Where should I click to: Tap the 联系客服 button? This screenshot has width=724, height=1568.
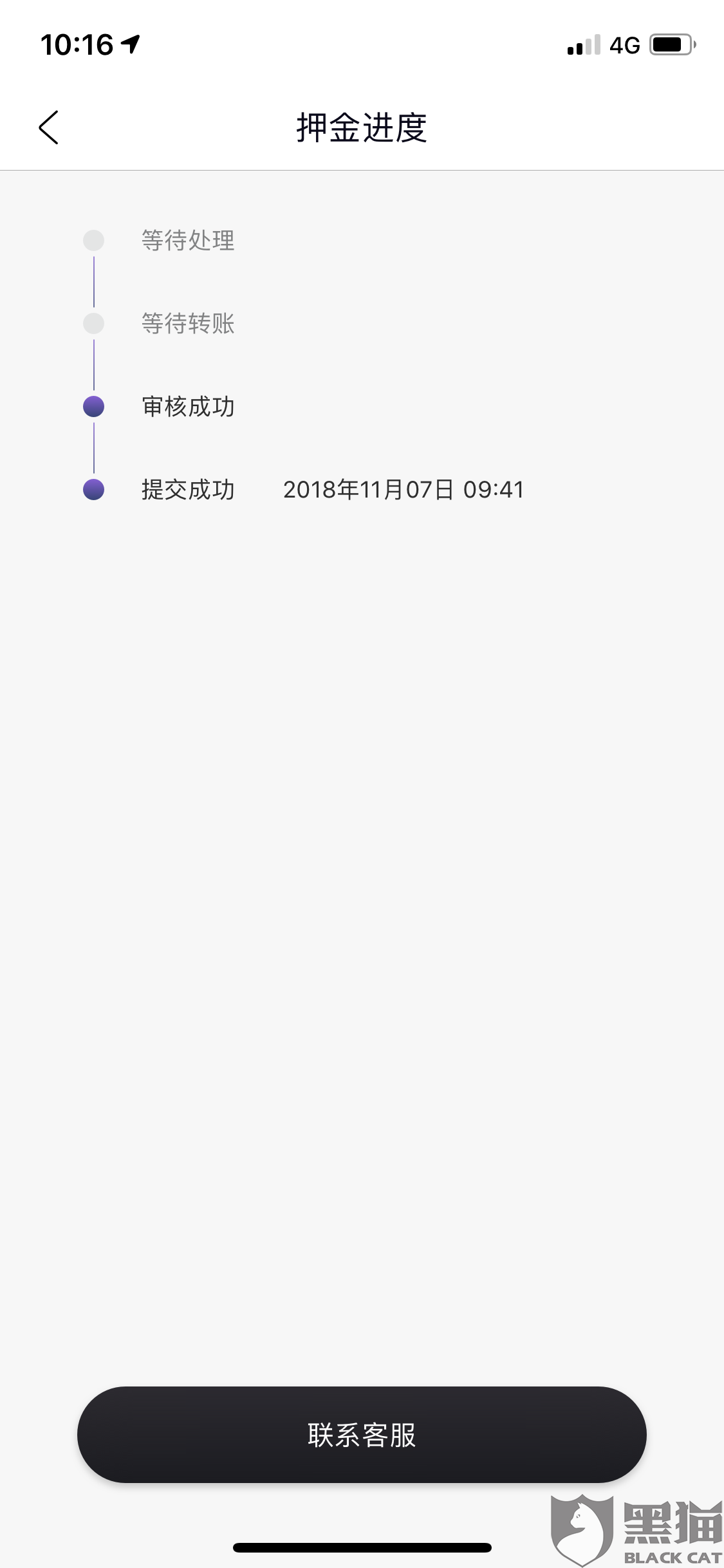pyautogui.click(x=362, y=1435)
